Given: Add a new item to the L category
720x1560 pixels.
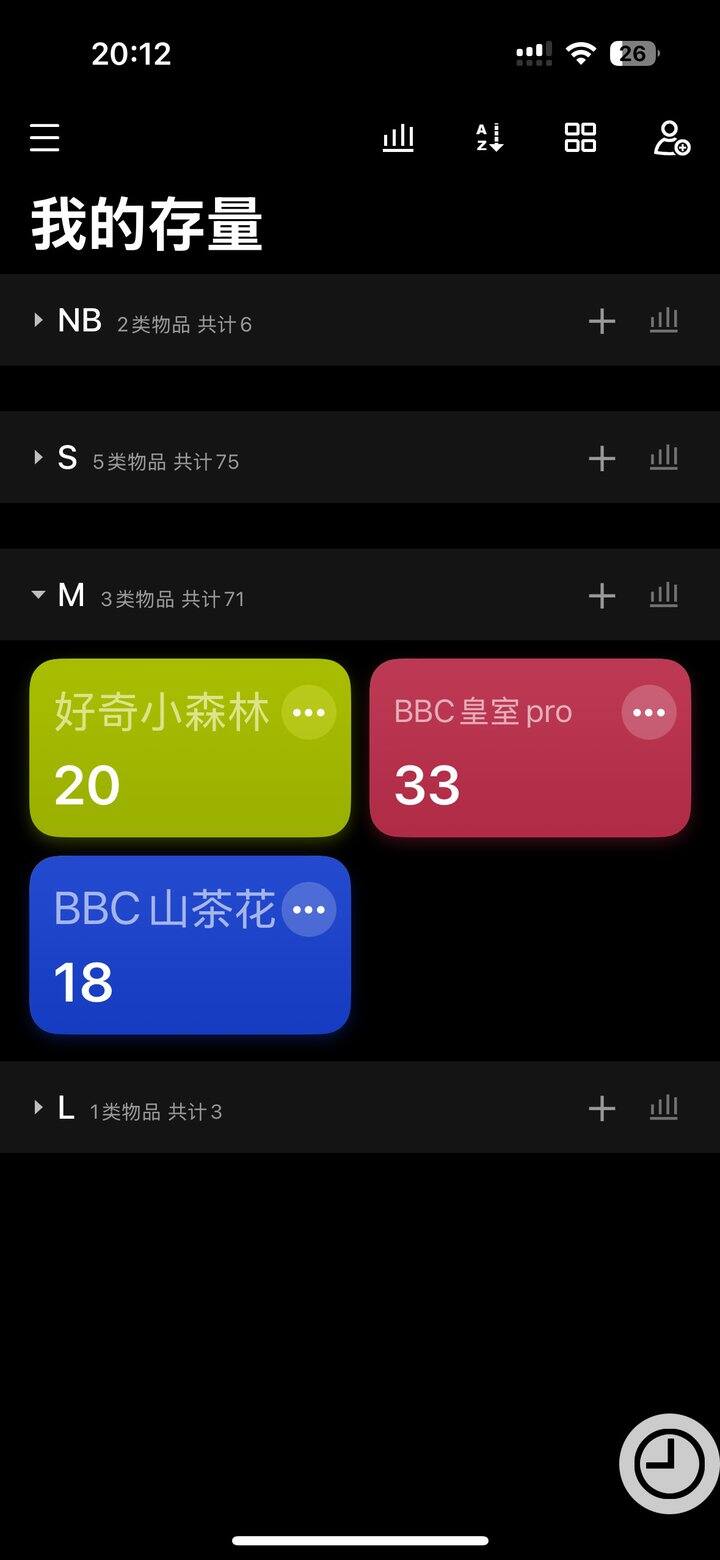Looking at the screenshot, I should click(602, 1107).
